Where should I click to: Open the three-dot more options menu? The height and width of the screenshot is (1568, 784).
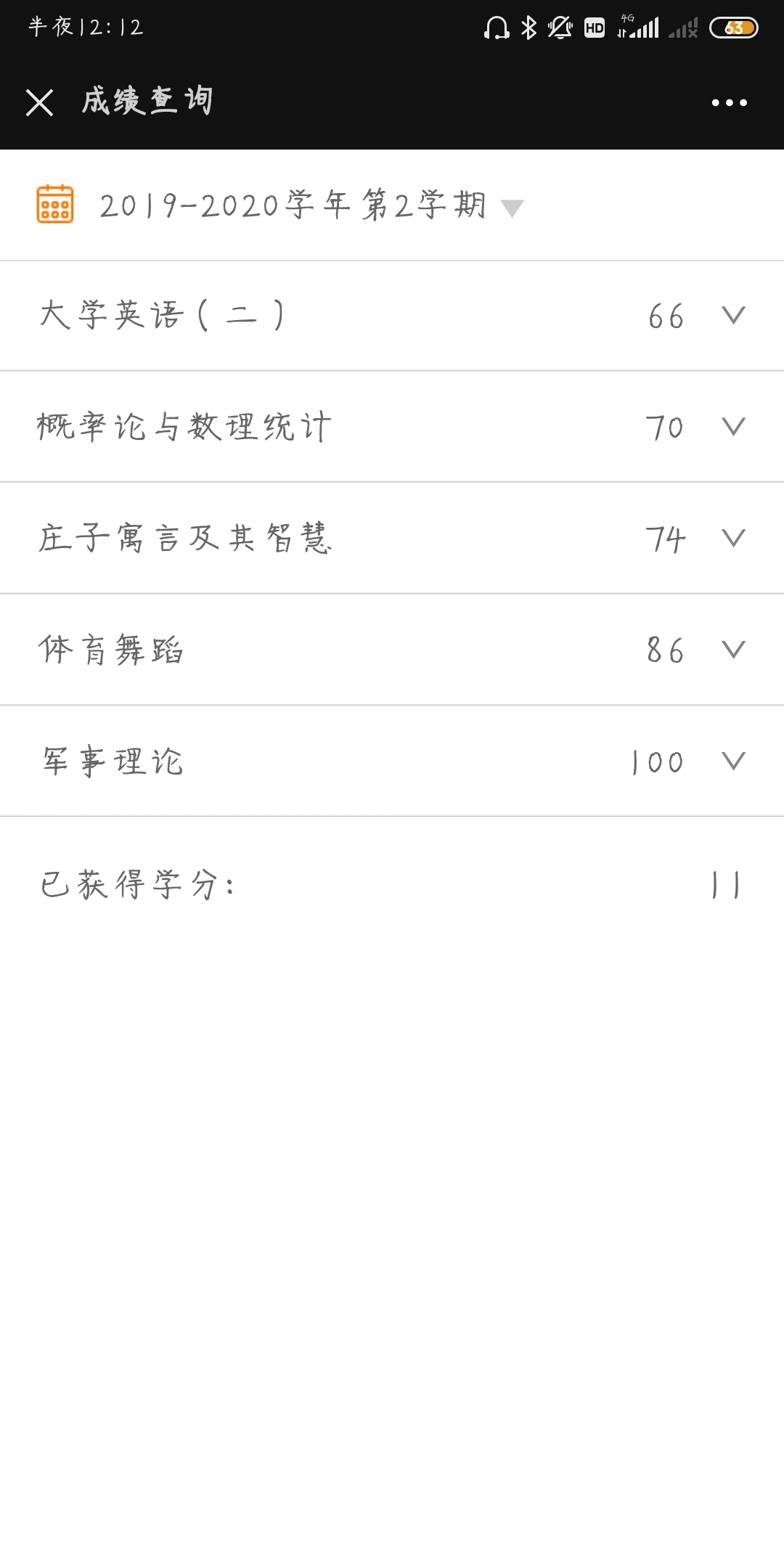point(729,102)
